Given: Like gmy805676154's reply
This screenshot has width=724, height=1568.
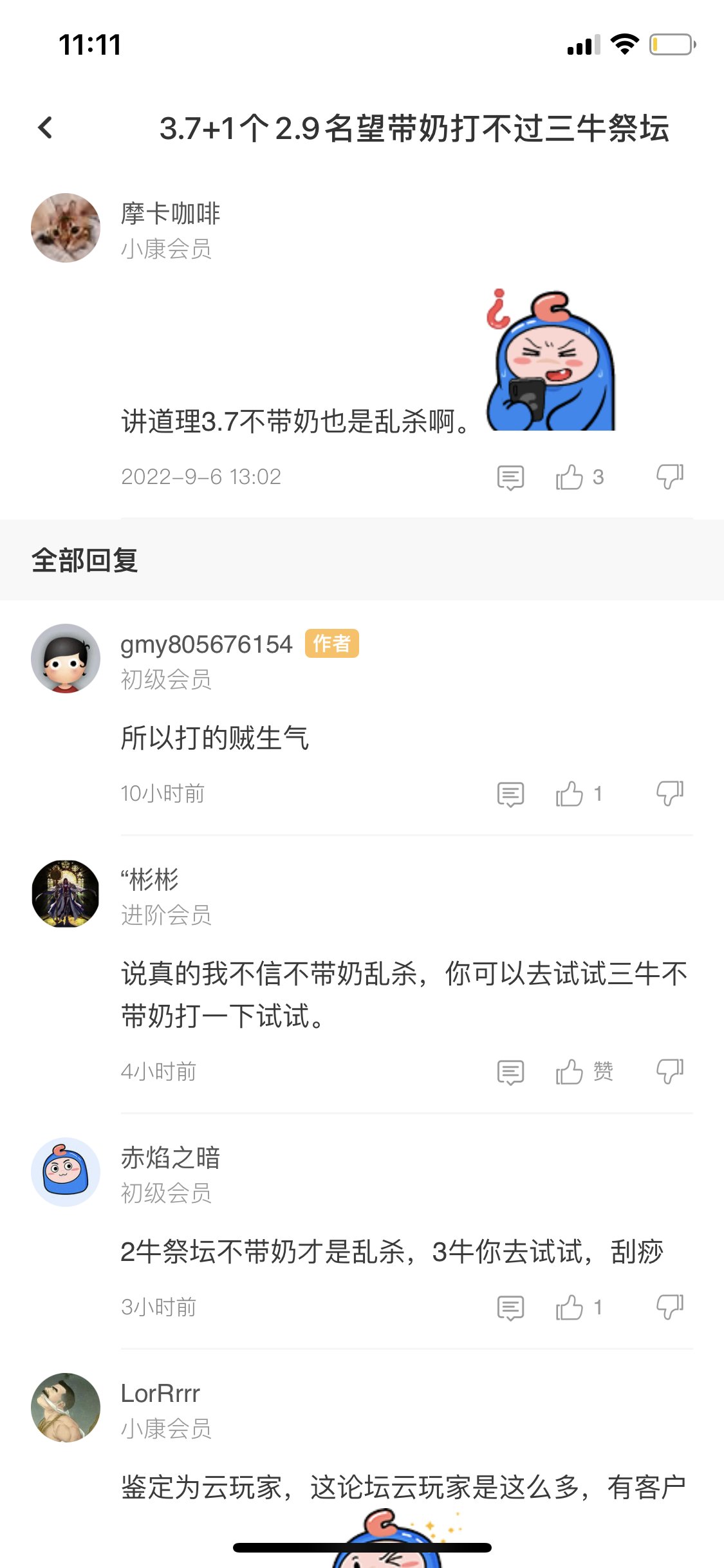Looking at the screenshot, I should [x=570, y=794].
